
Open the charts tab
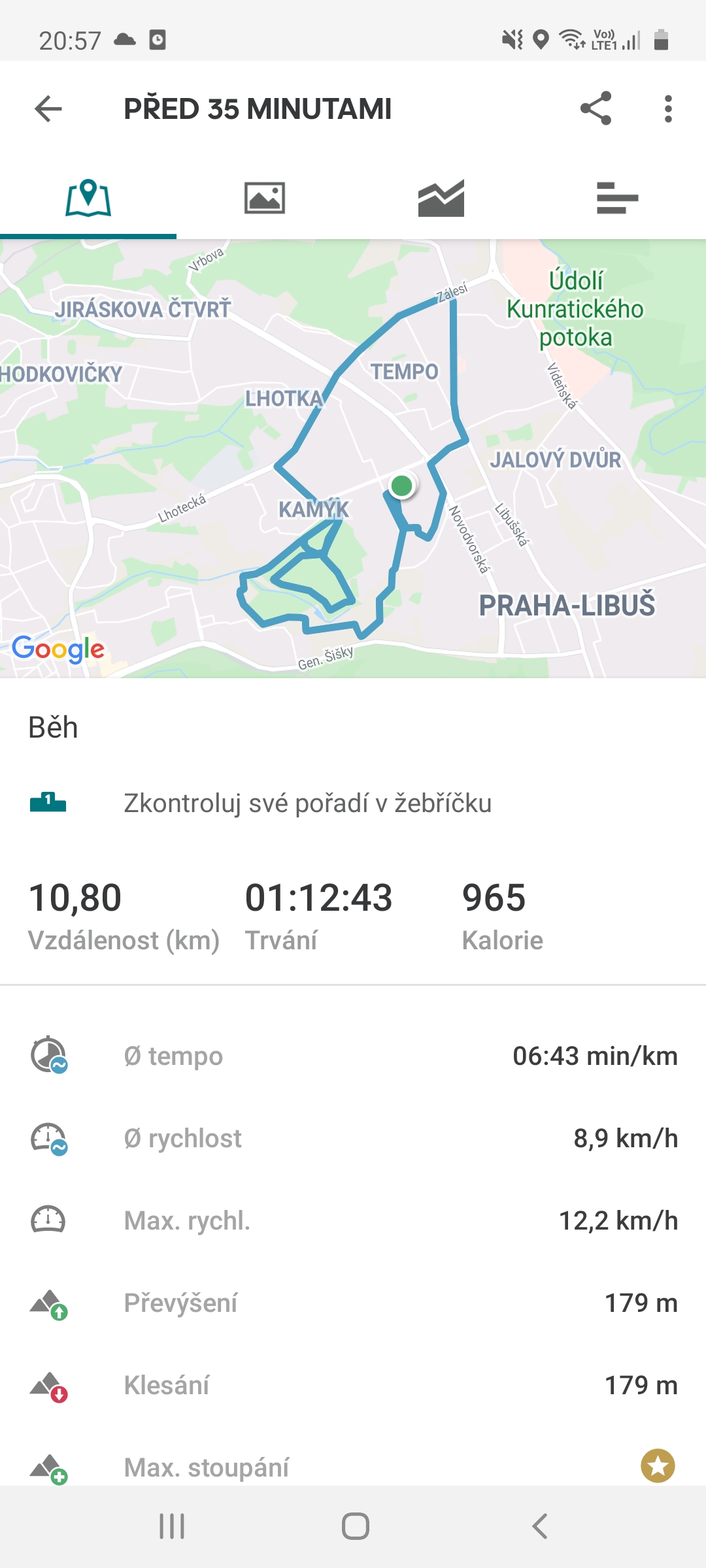coord(441,197)
